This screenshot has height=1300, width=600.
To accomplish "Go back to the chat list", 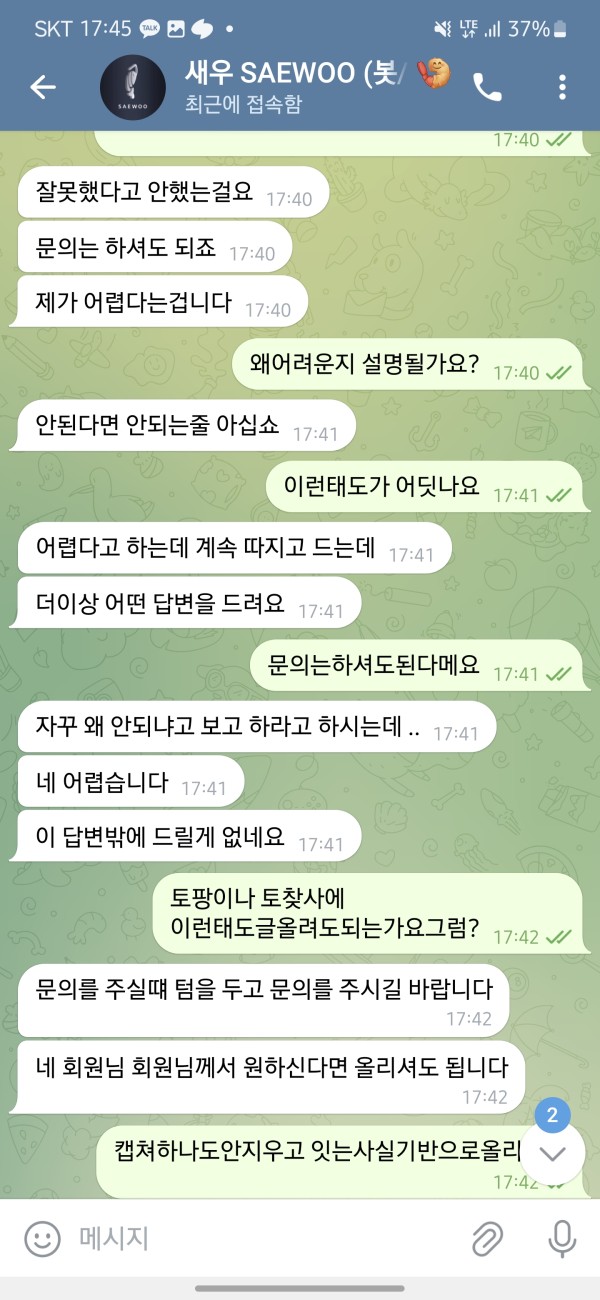I will click(x=42, y=88).
